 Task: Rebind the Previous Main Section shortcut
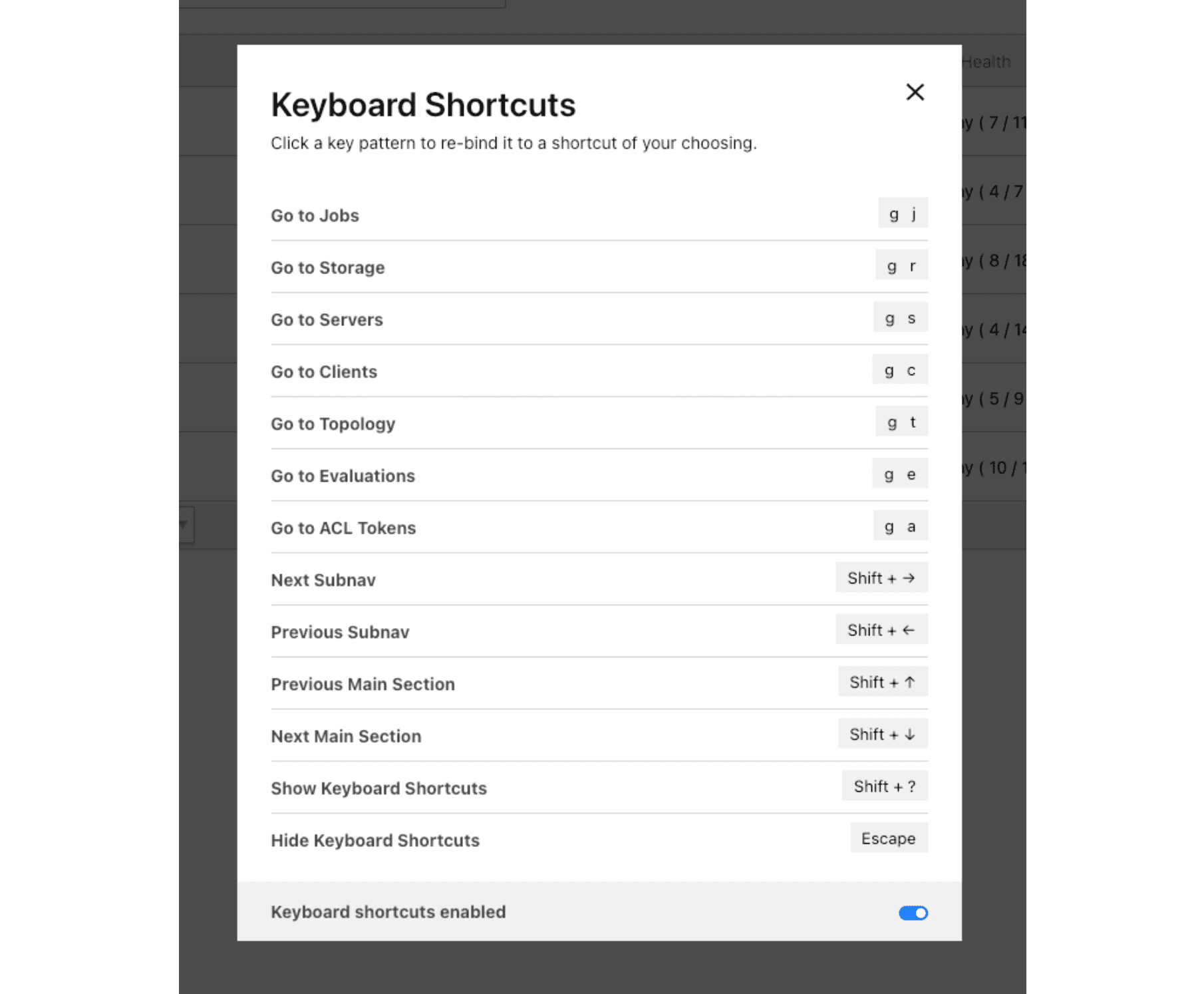coord(882,682)
